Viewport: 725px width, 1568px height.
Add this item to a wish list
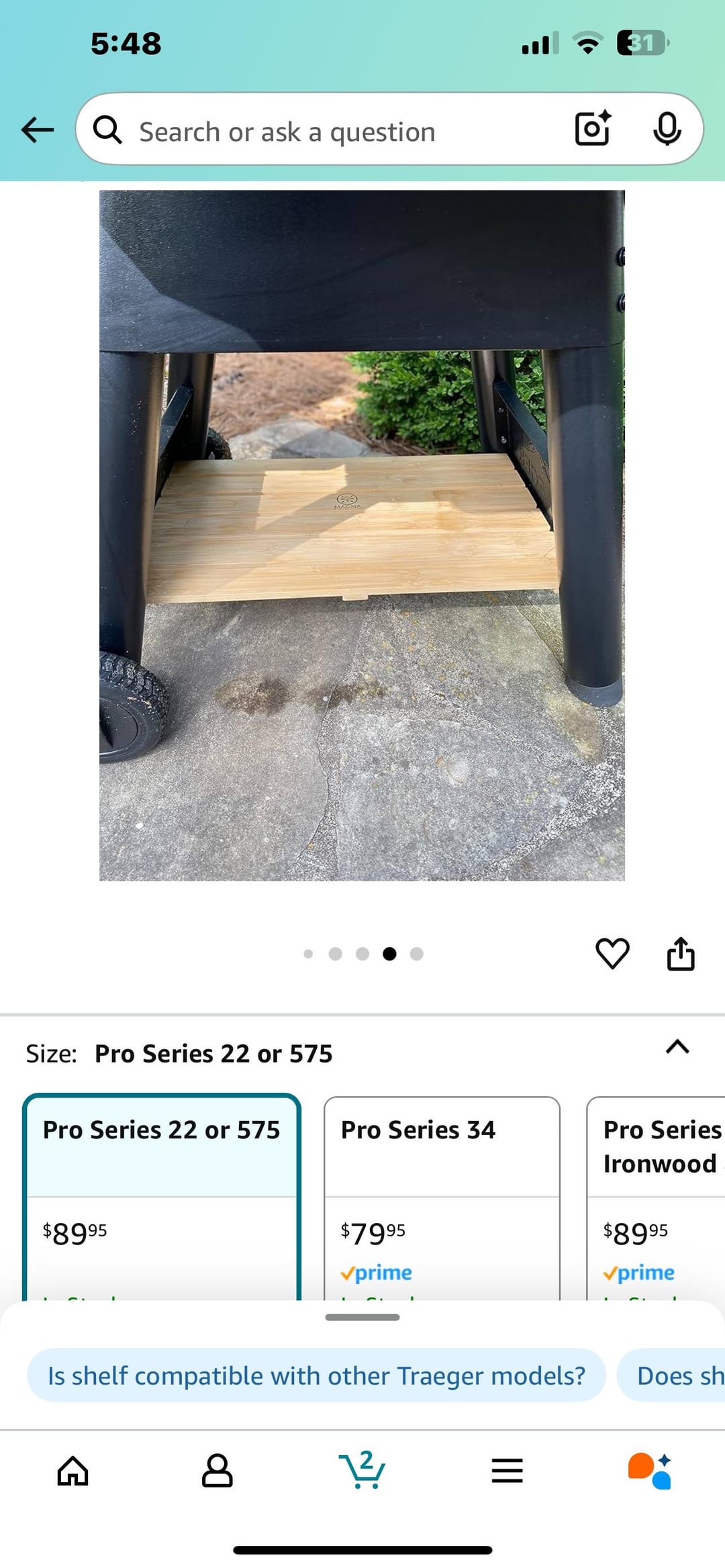point(612,953)
